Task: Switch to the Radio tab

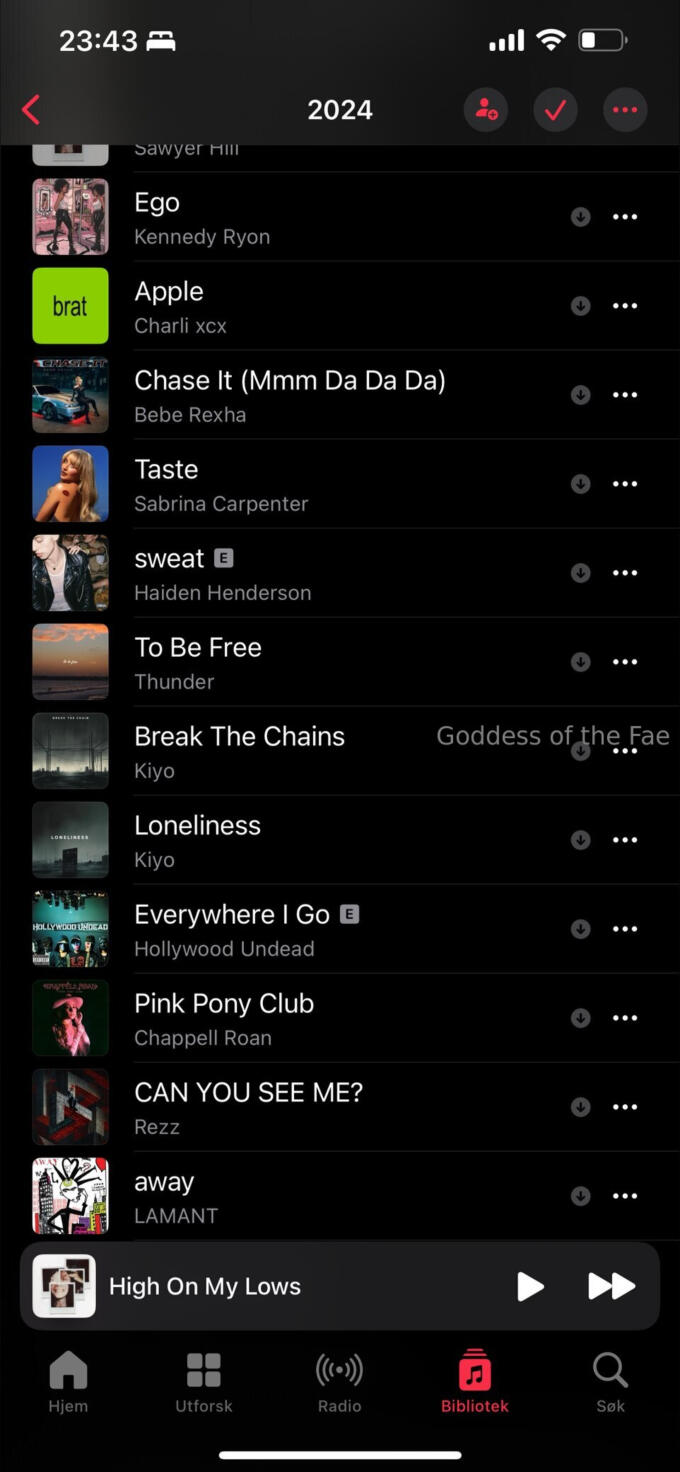Action: (339, 1381)
